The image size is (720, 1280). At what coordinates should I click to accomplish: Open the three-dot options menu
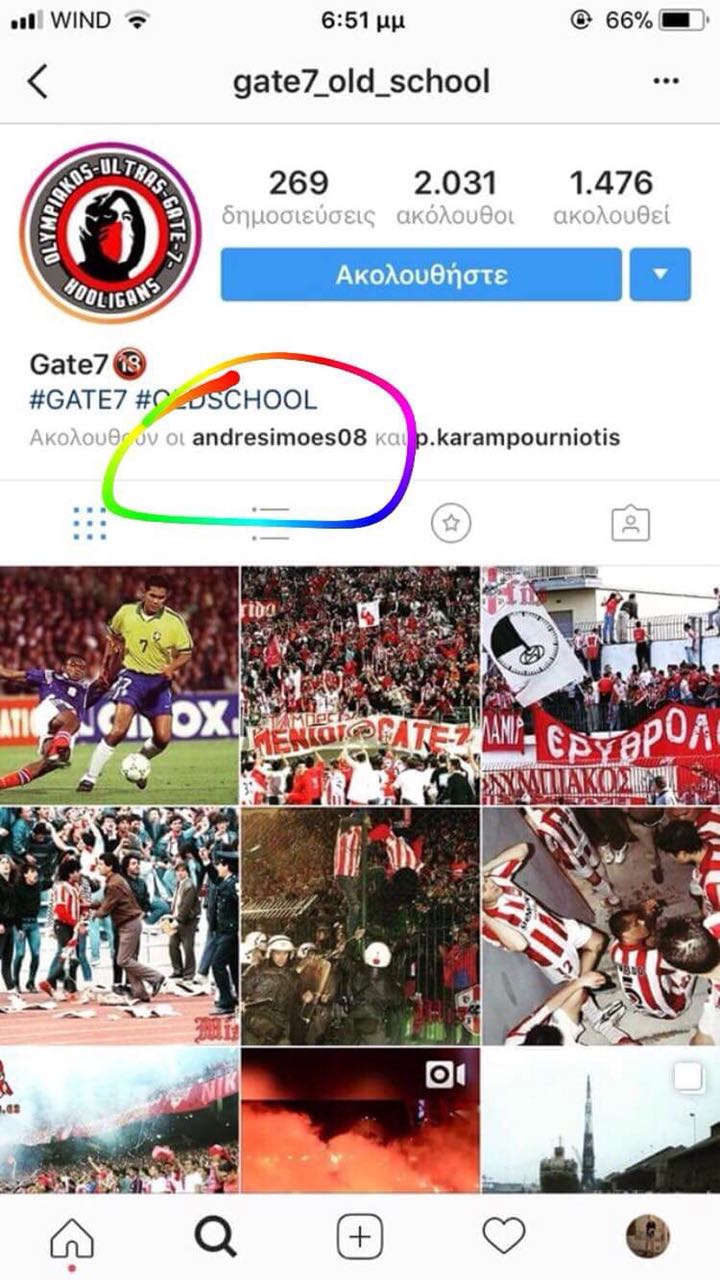coord(666,81)
